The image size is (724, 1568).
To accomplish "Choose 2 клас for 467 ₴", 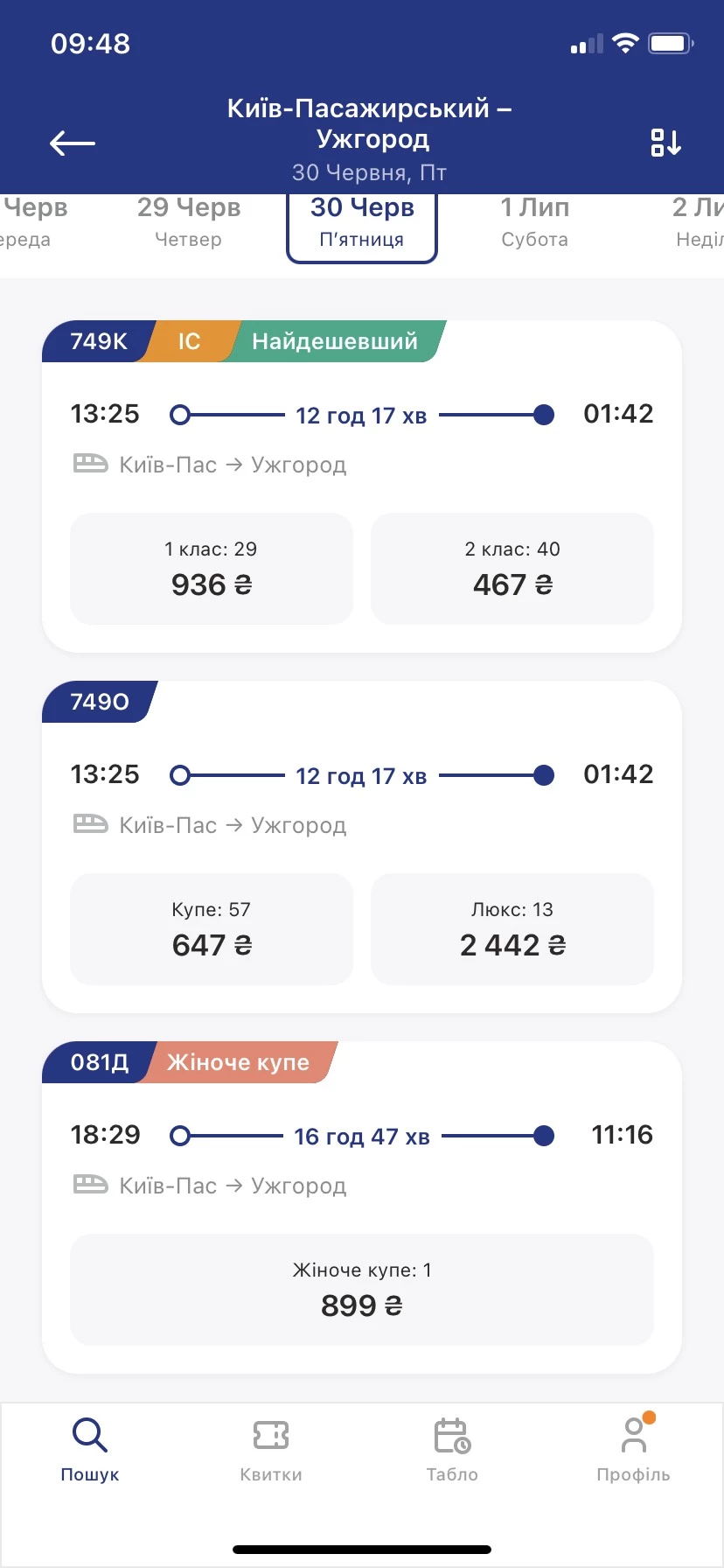I will (512, 569).
